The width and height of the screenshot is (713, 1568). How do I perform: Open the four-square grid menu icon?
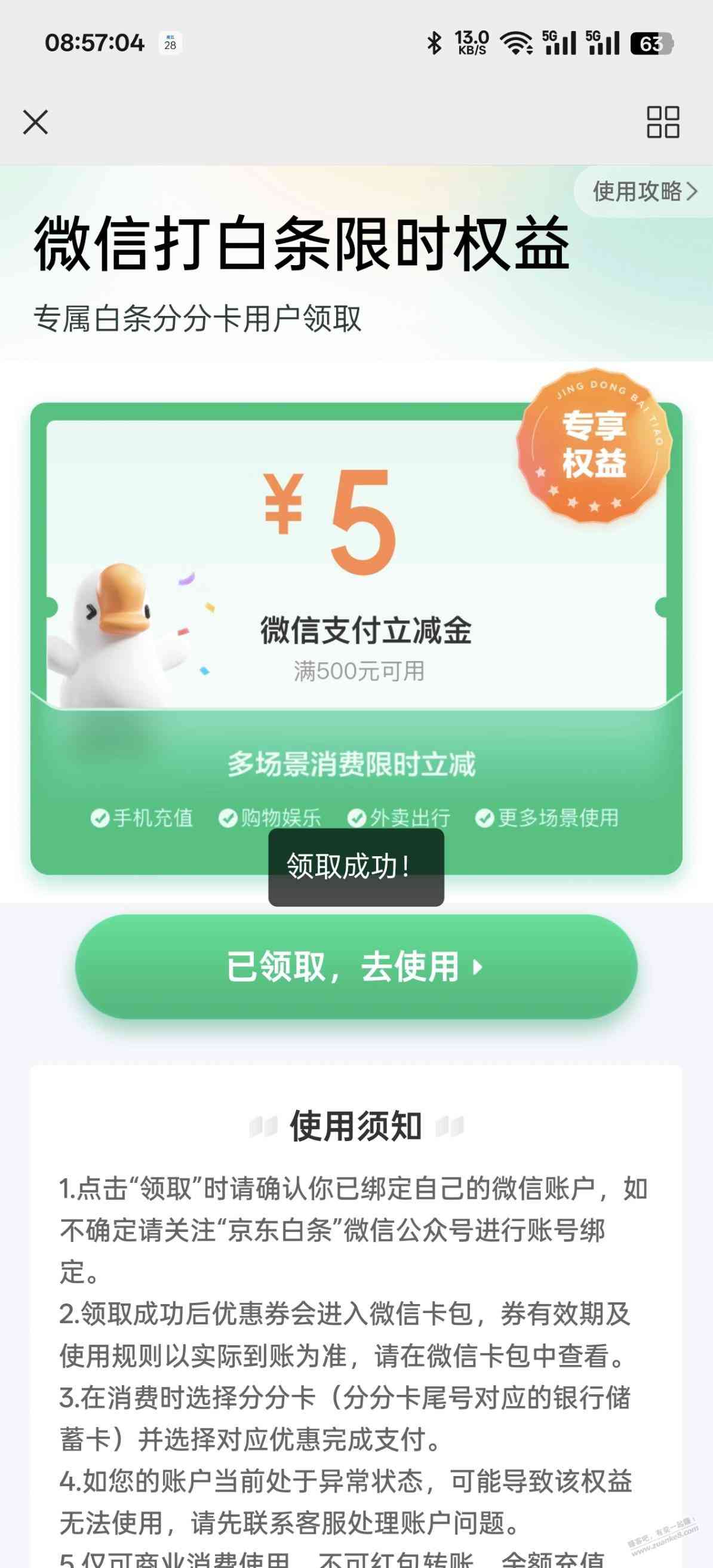pos(662,122)
